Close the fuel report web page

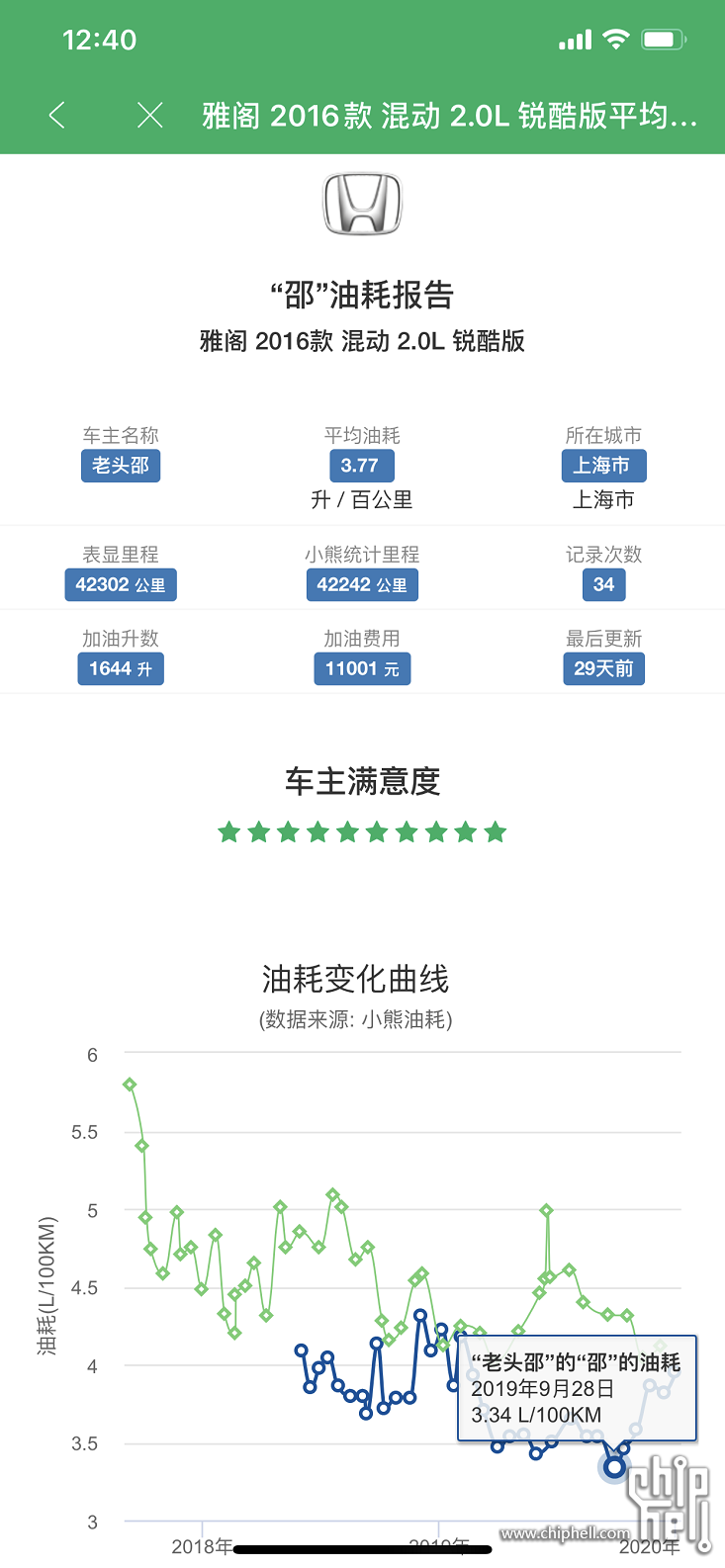click(150, 116)
